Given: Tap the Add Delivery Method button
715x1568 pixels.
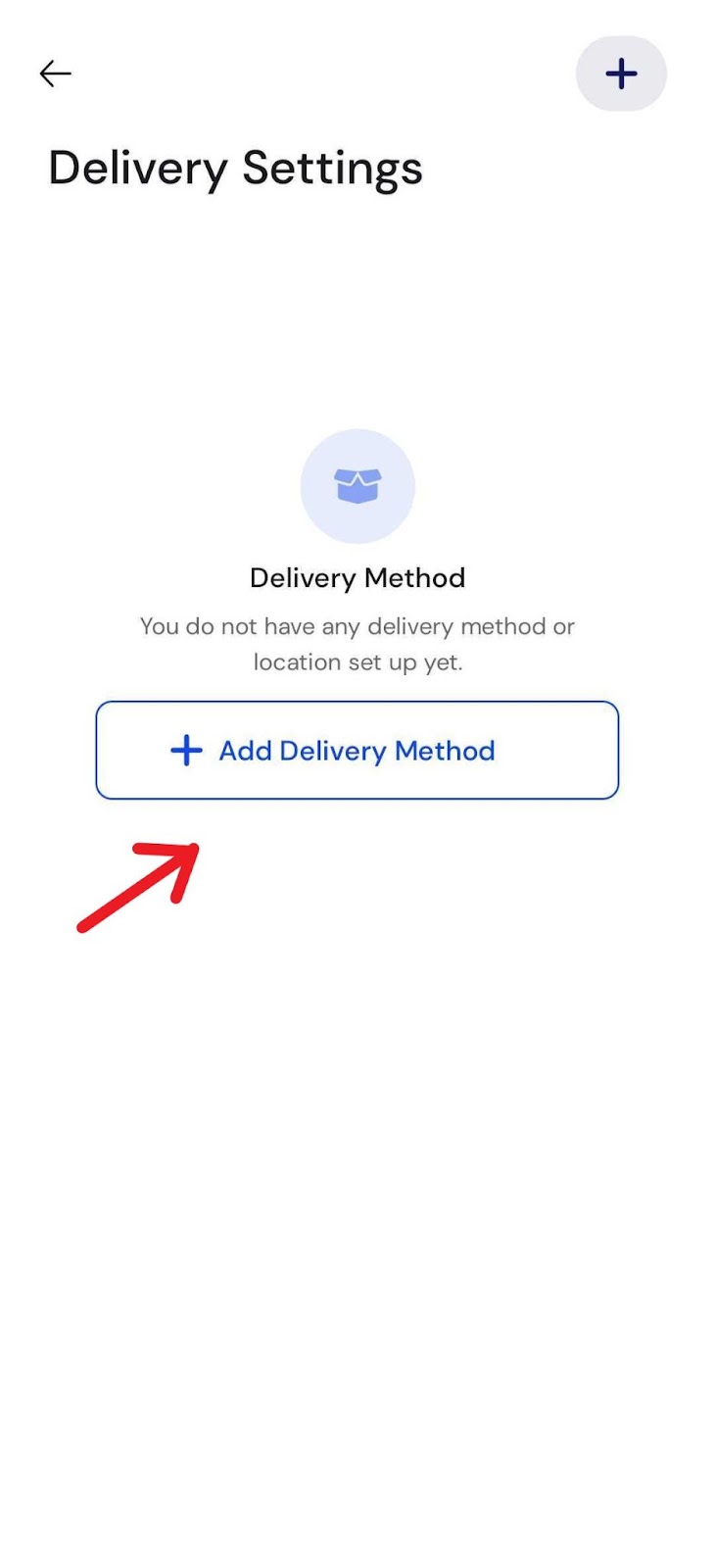Looking at the screenshot, I should tap(357, 751).
